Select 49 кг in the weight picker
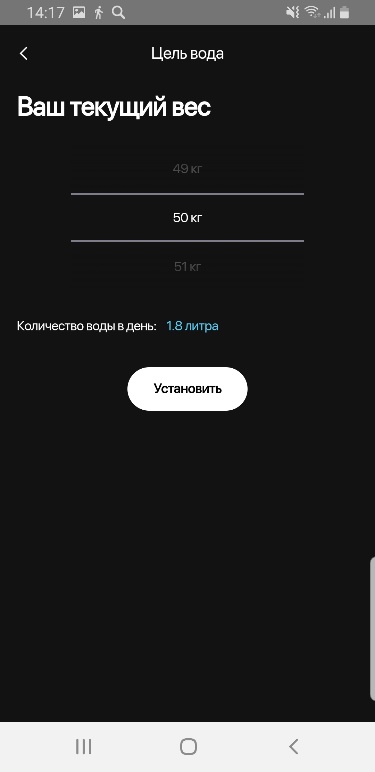The width and height of the screenshot is (375, 772). (x=188, y=169)
